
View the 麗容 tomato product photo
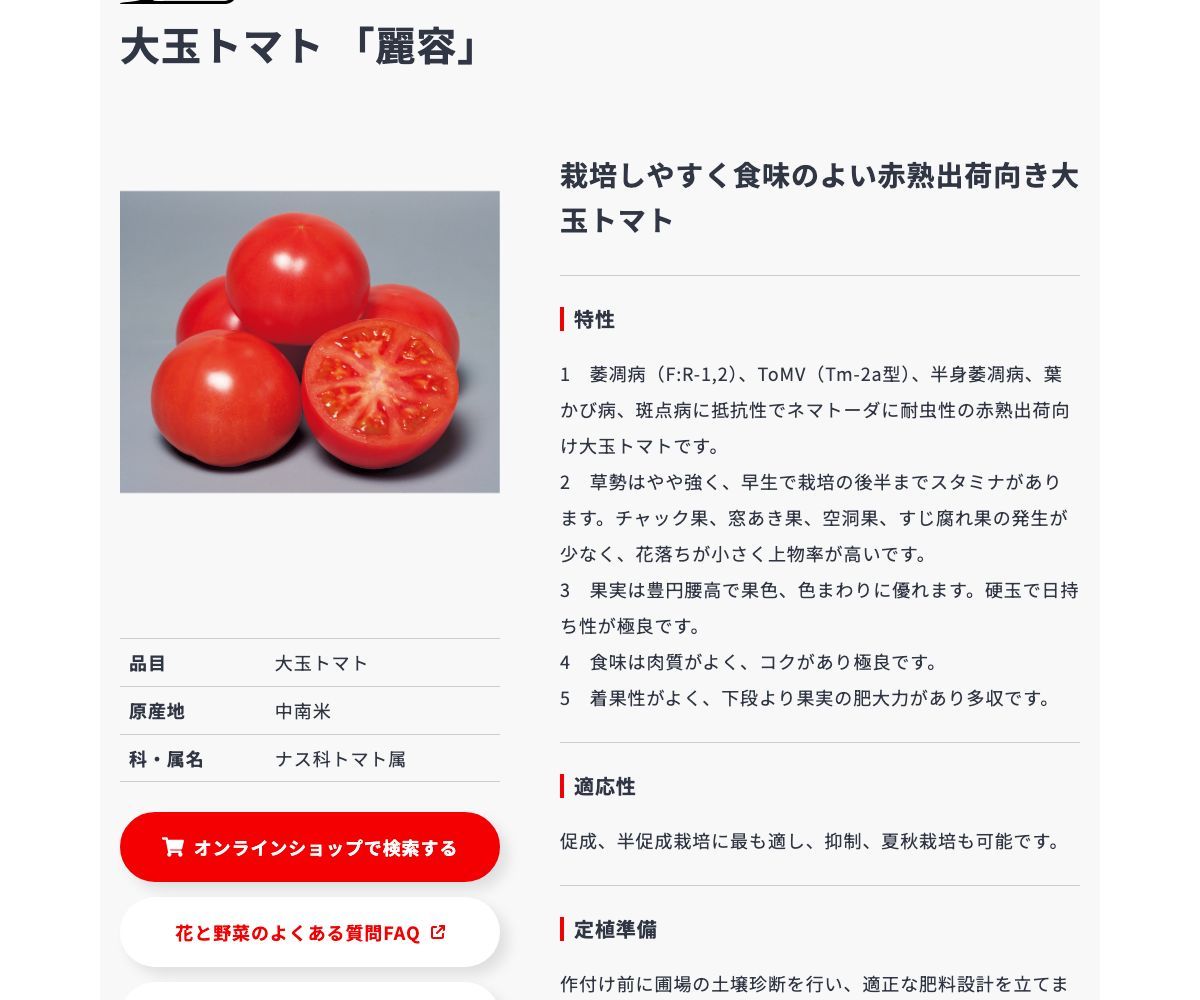coord(310,342)
